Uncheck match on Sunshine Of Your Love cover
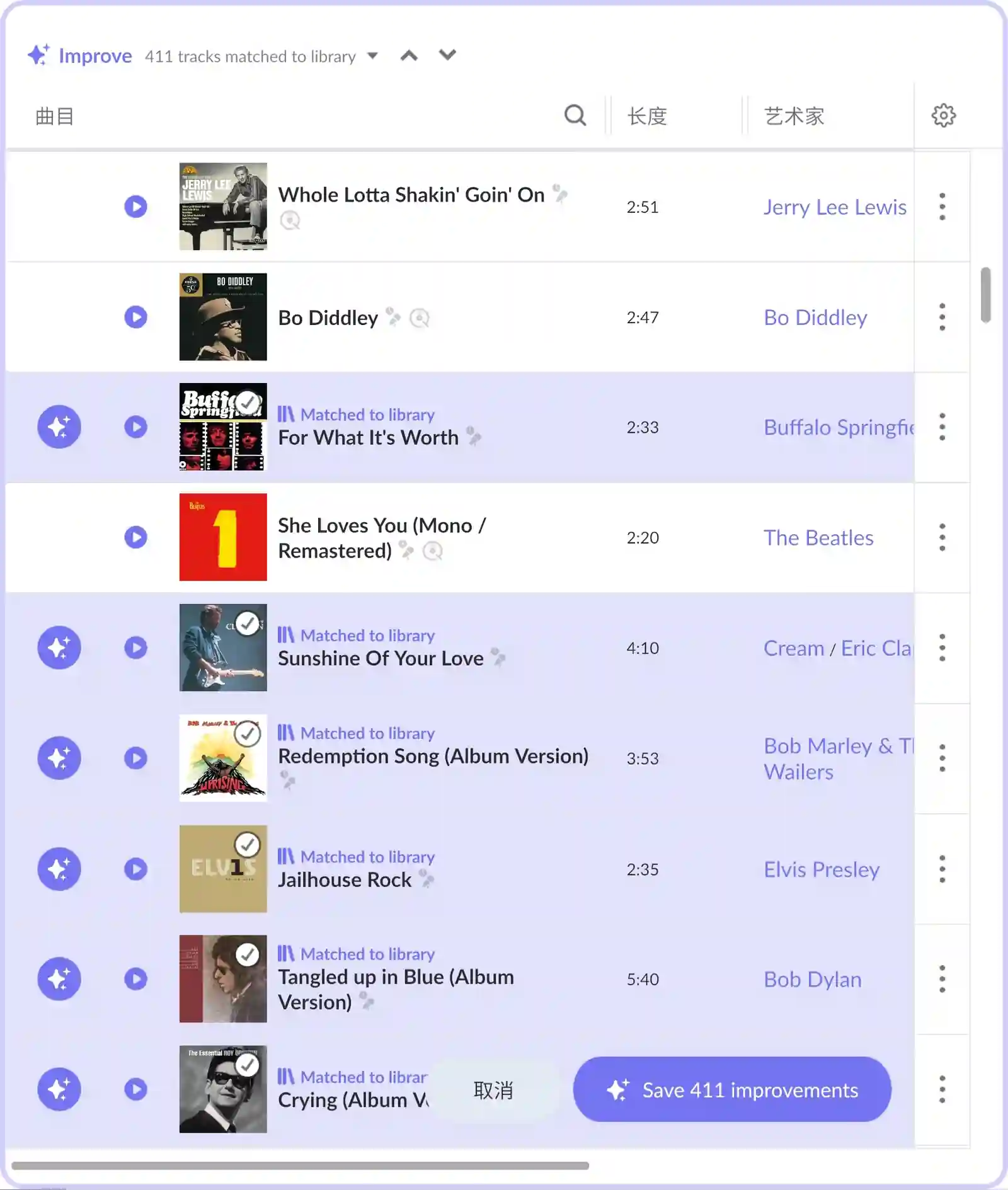The image size is (1008, 1190). click(x=248, y=624)
